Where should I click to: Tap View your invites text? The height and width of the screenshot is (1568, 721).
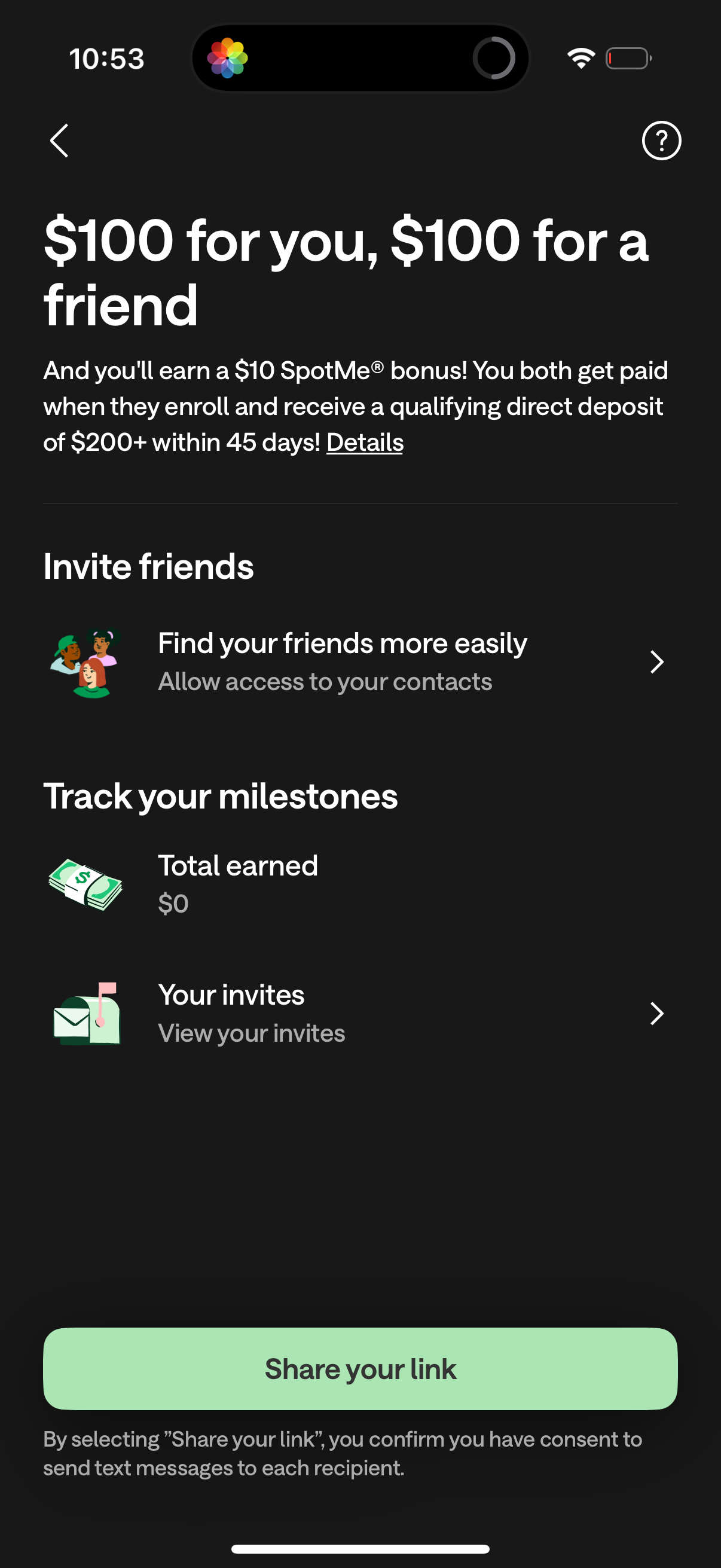[x=251, y=1033]
